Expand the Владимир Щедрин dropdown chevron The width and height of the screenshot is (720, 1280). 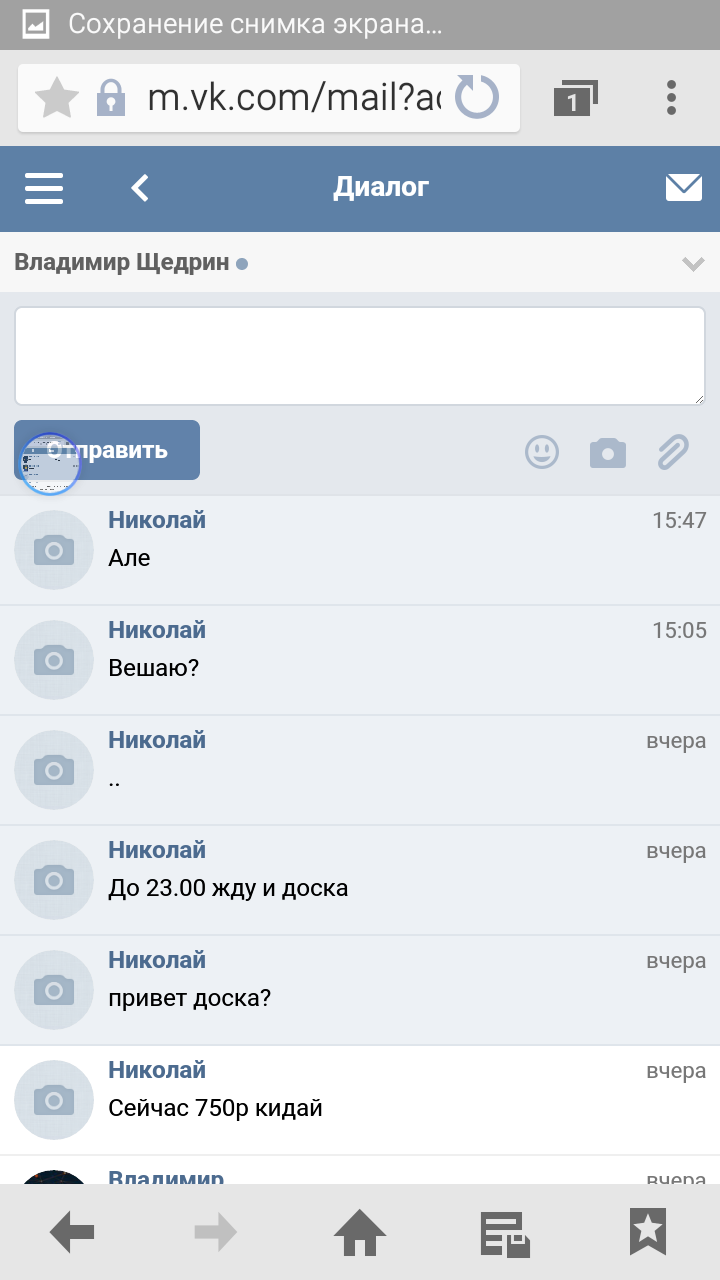point(692,264)
